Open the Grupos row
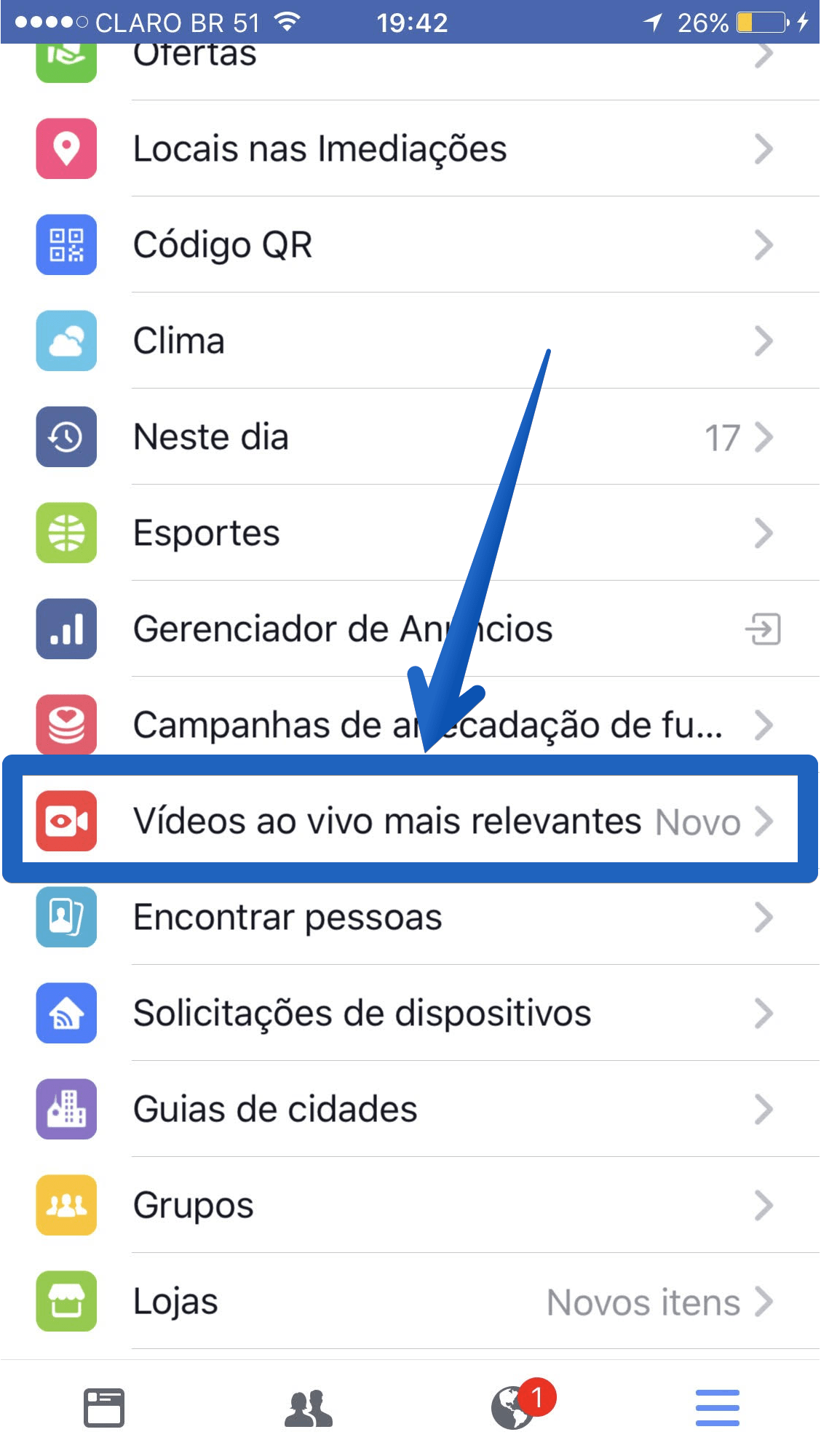The image size is (821, 1456). pyautogui.click(x=410, y=1205)
